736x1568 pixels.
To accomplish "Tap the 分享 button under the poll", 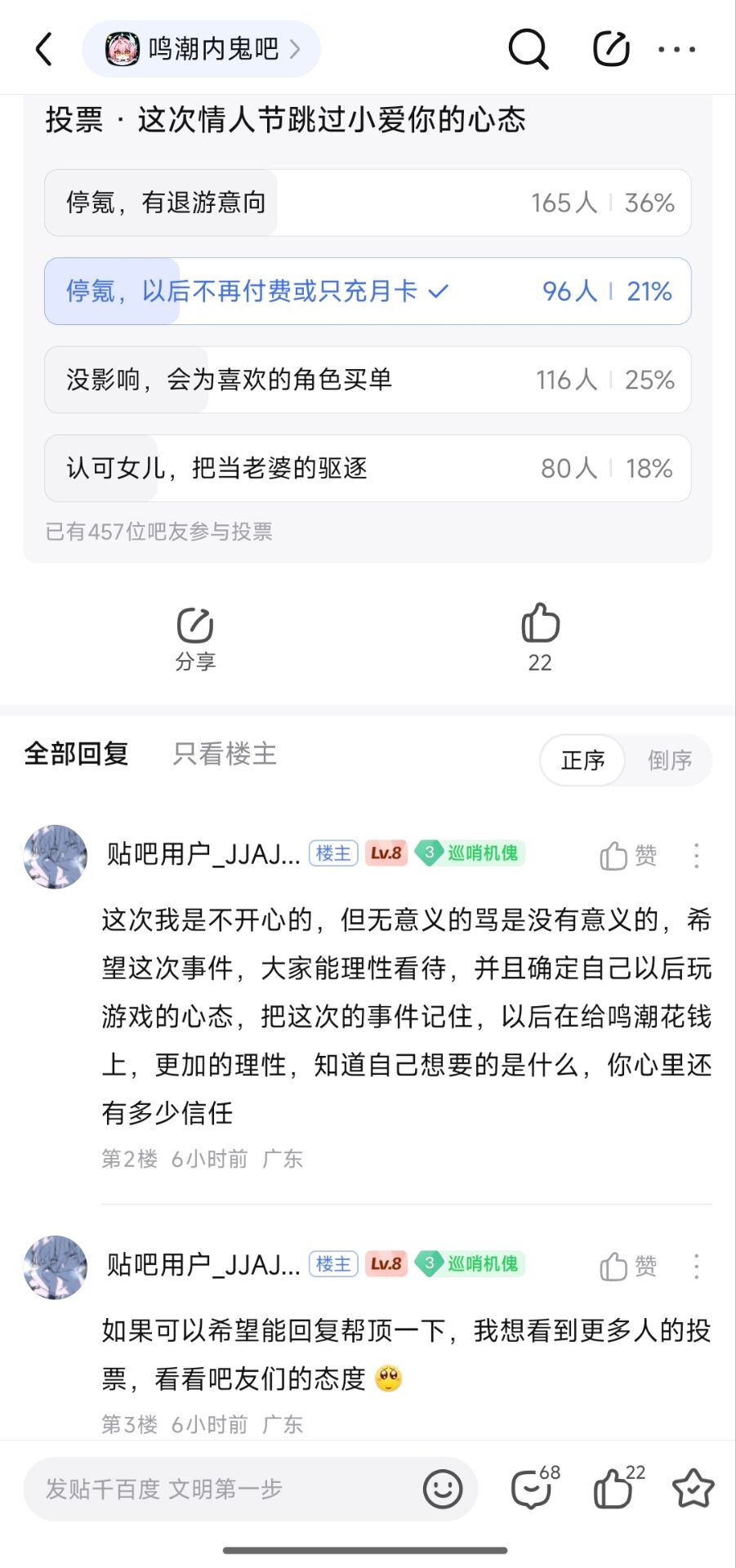I will pyautogui.click(x=195, y=639).
